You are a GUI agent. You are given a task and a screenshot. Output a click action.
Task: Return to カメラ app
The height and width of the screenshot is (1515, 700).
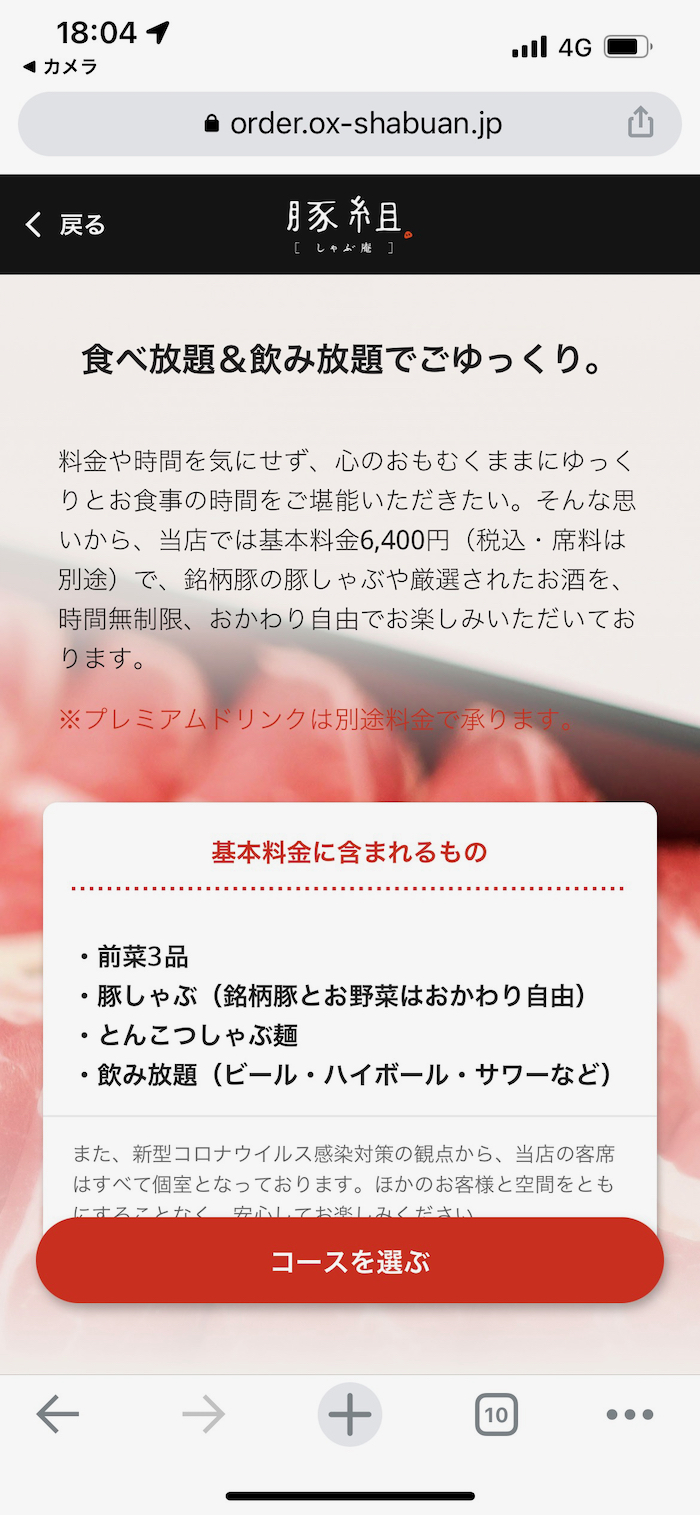click(x=60, y=67)
